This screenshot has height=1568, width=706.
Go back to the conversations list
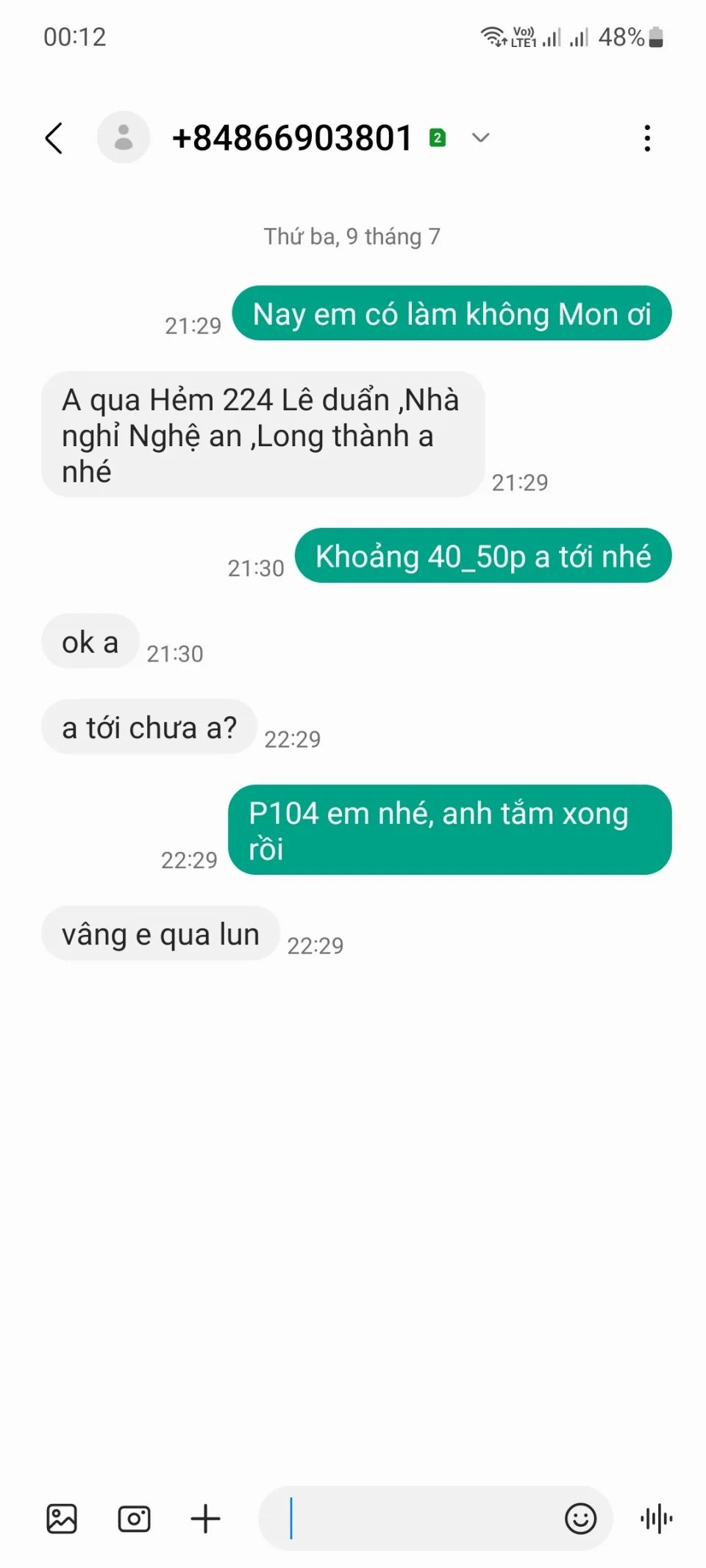[54, 138]
